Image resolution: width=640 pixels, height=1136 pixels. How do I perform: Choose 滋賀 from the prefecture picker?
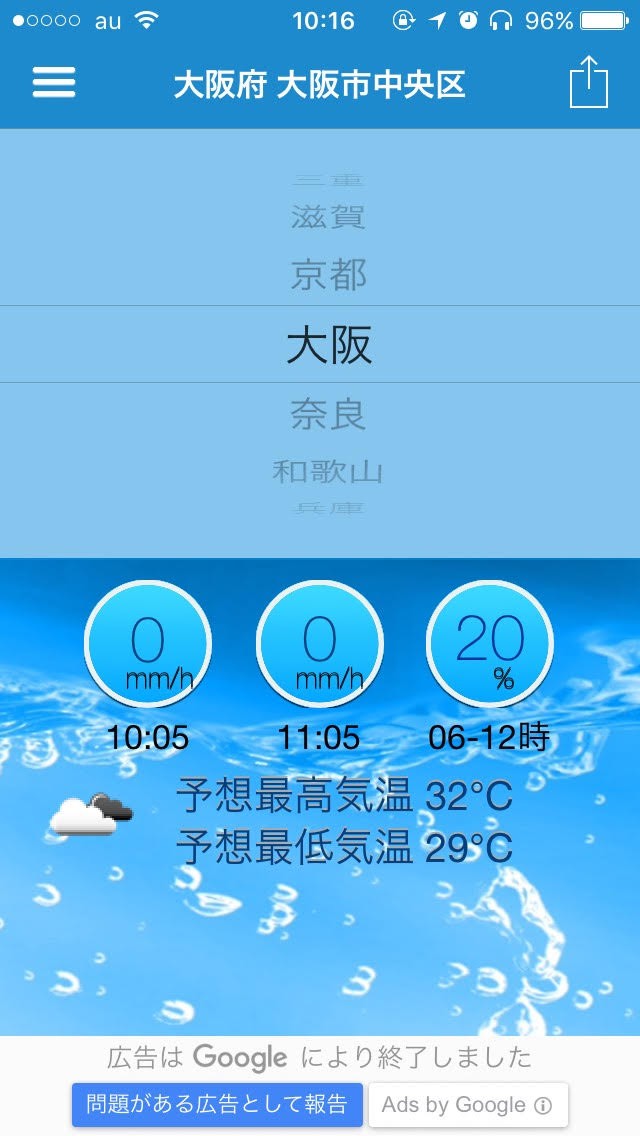click(x=328, y=217)
